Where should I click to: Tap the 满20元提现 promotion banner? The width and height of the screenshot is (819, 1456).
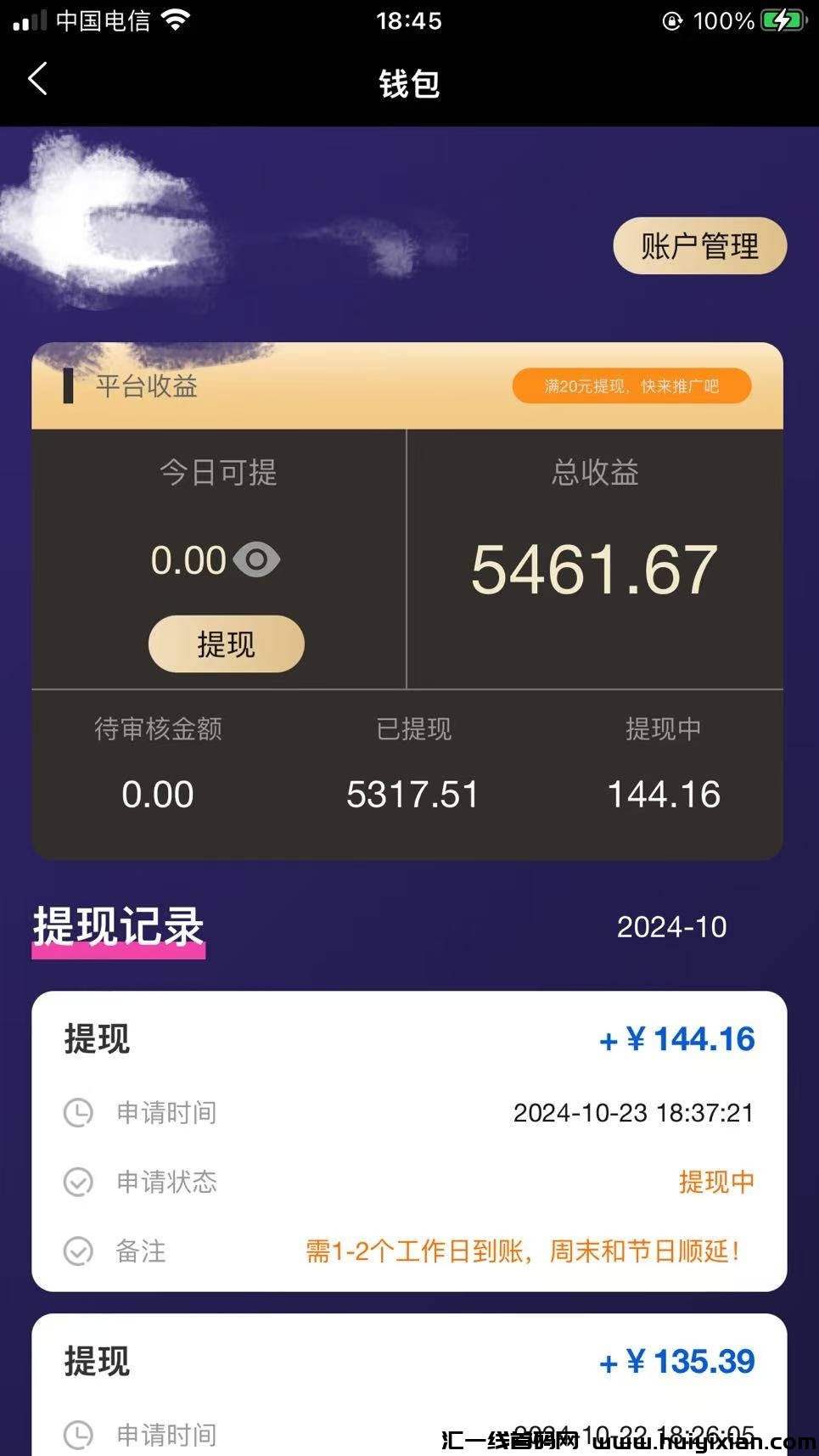(x=631, y=386)
